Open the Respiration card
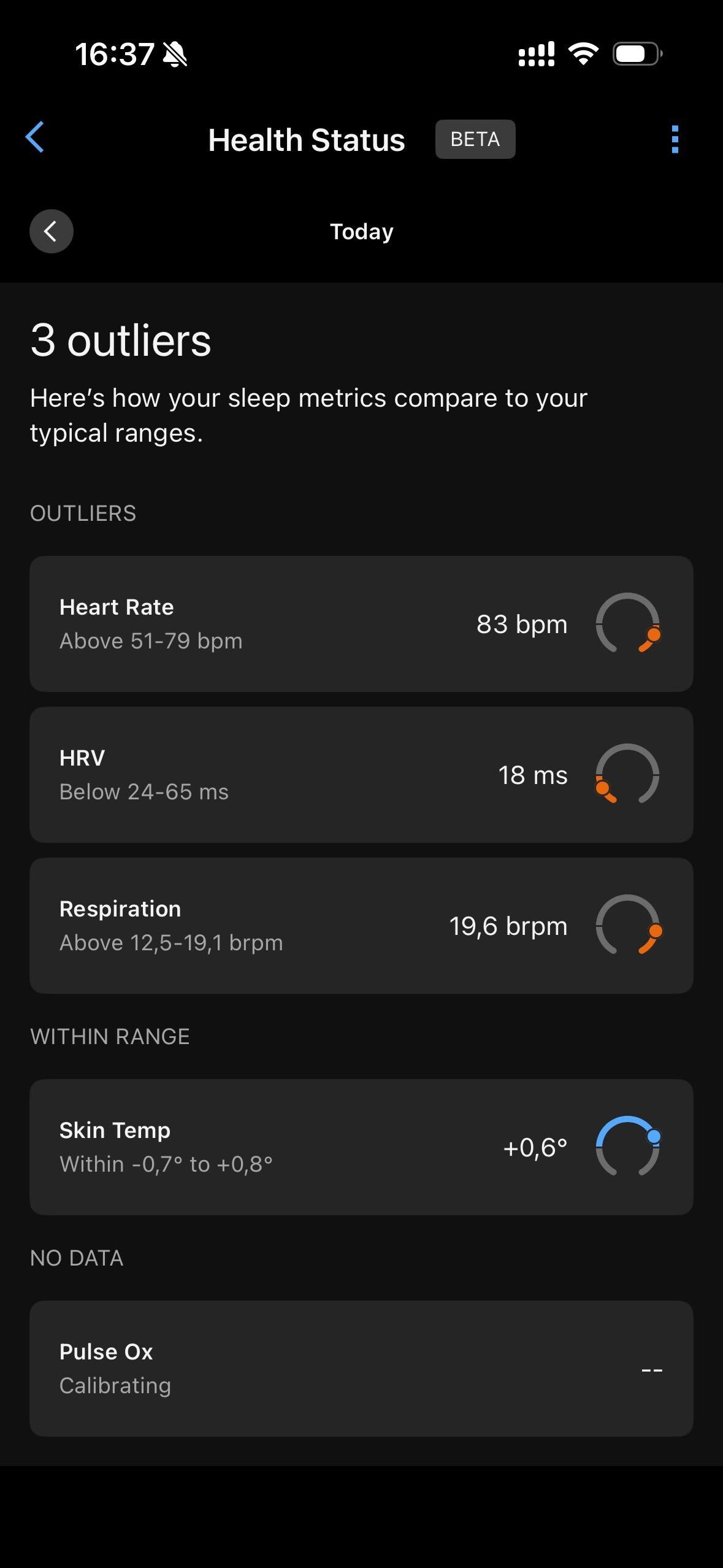 point(361,926)
